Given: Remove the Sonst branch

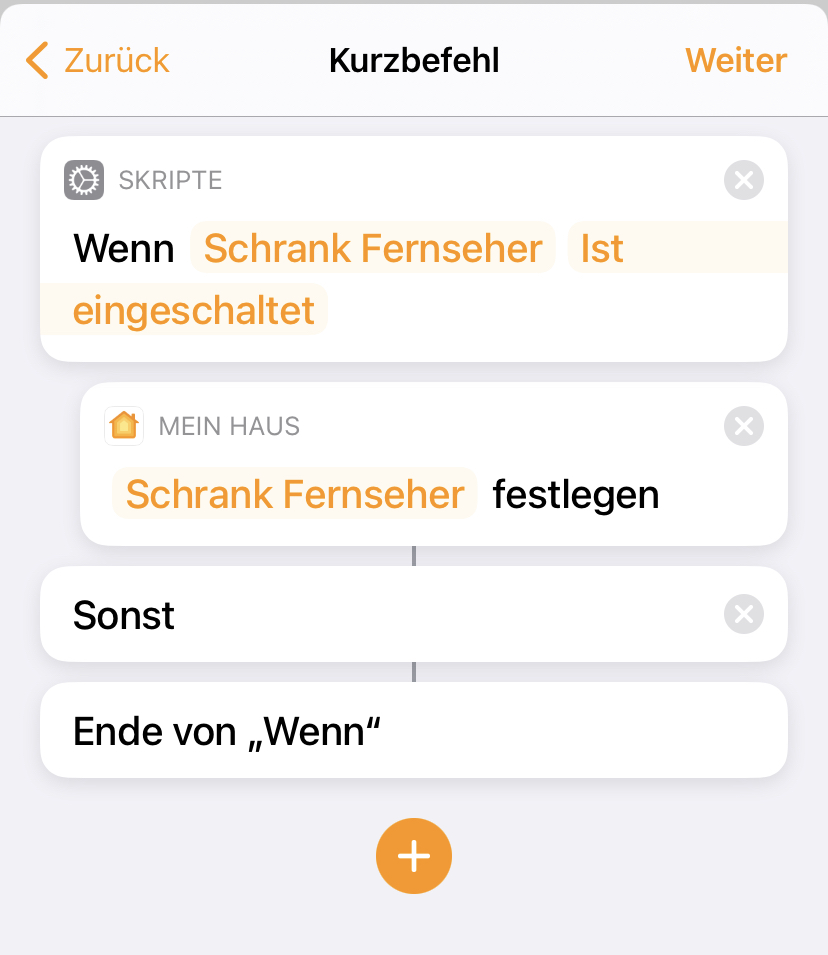Looking at the screenshot, I should [743, 615].
